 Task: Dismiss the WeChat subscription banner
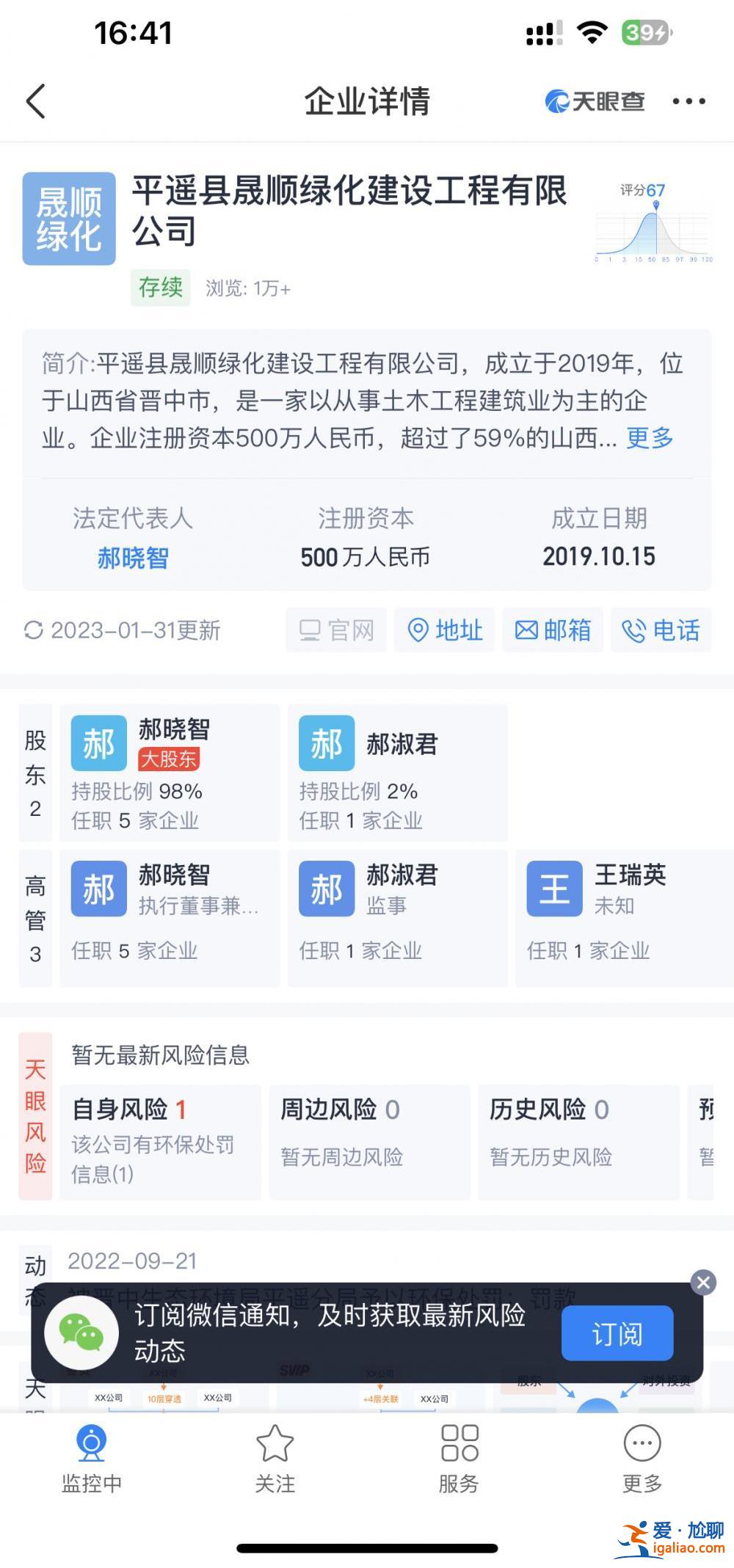pyautogui.click(x=703, y=1283)
